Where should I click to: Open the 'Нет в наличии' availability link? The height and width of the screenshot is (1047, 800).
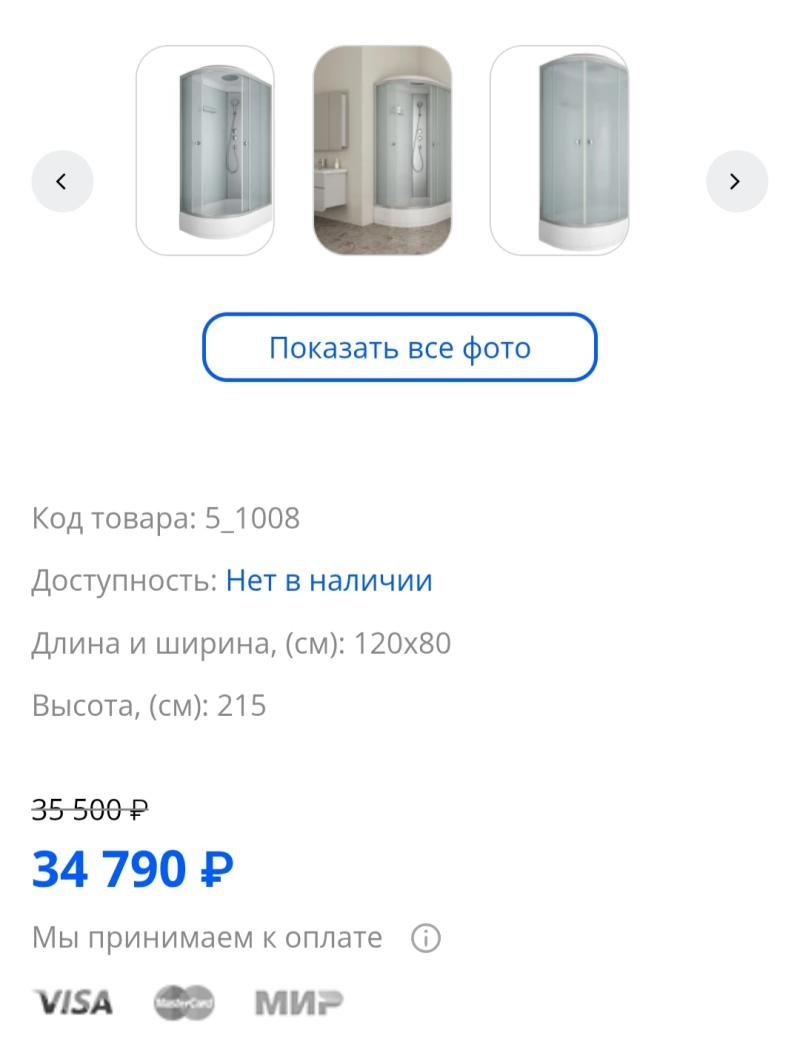329,581
